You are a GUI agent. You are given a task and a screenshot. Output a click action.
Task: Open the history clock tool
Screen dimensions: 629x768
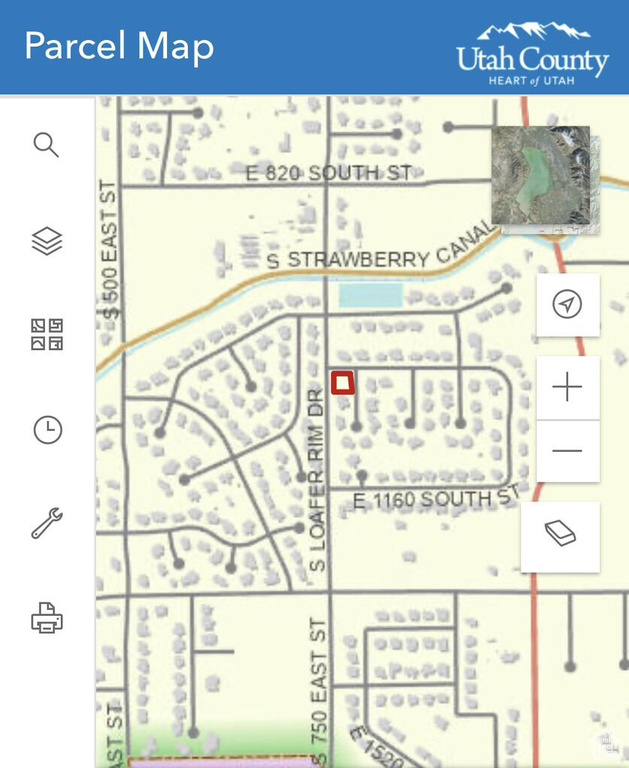[x=47, y=430]
